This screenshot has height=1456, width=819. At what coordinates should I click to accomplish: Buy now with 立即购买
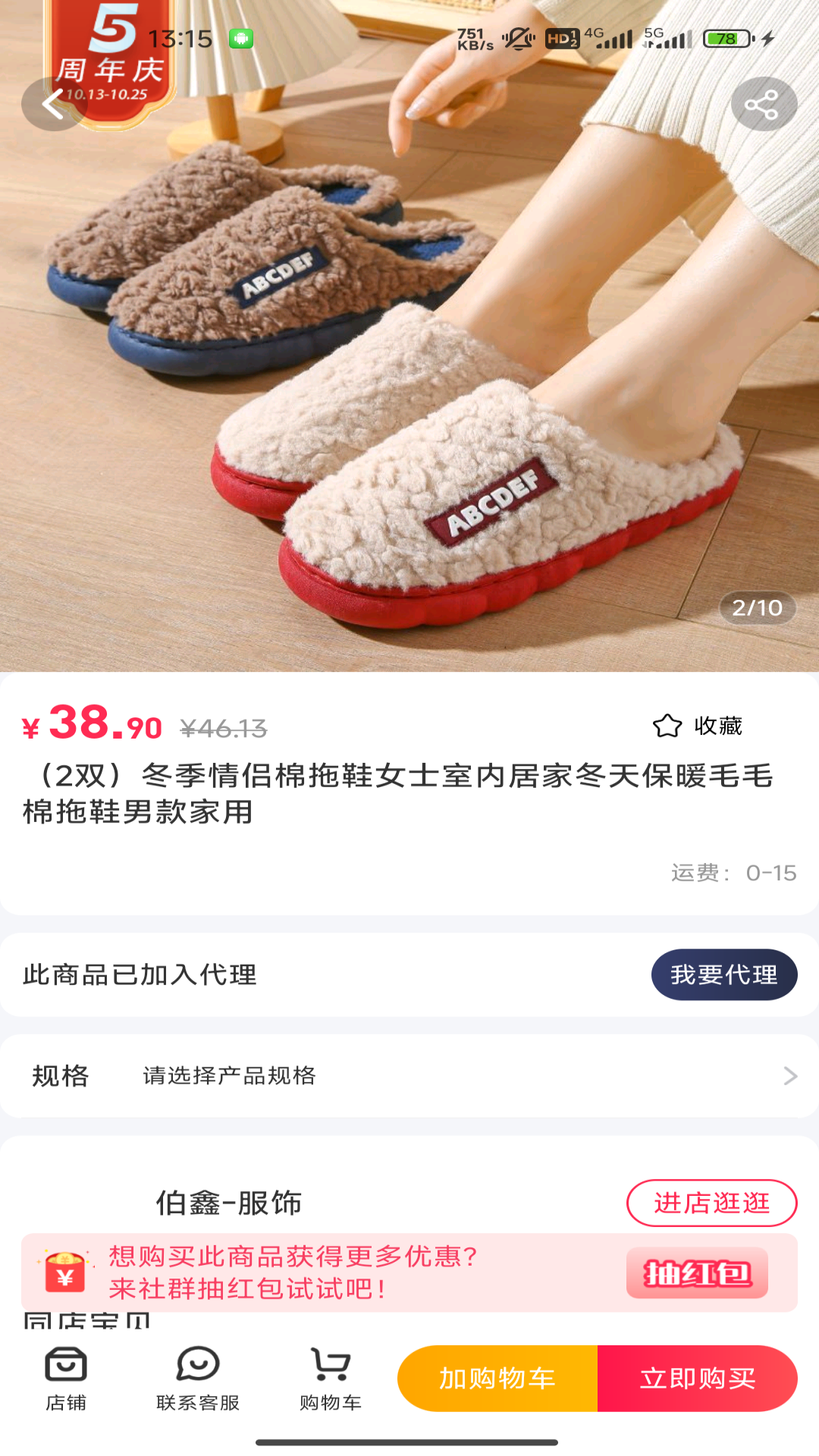pyautogui.click(x=697, y=1378)
